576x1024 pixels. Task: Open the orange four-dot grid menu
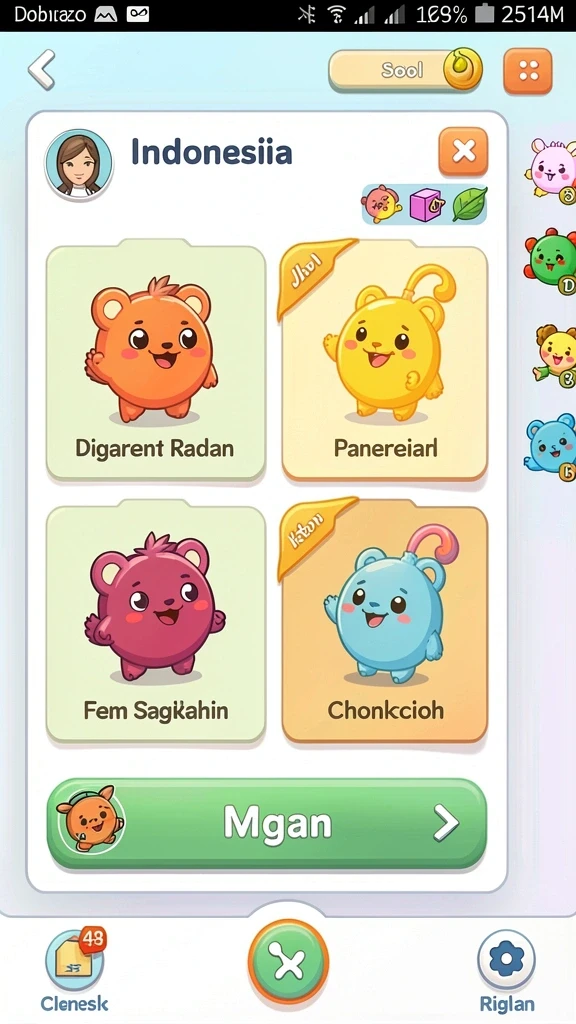point(528,71)
